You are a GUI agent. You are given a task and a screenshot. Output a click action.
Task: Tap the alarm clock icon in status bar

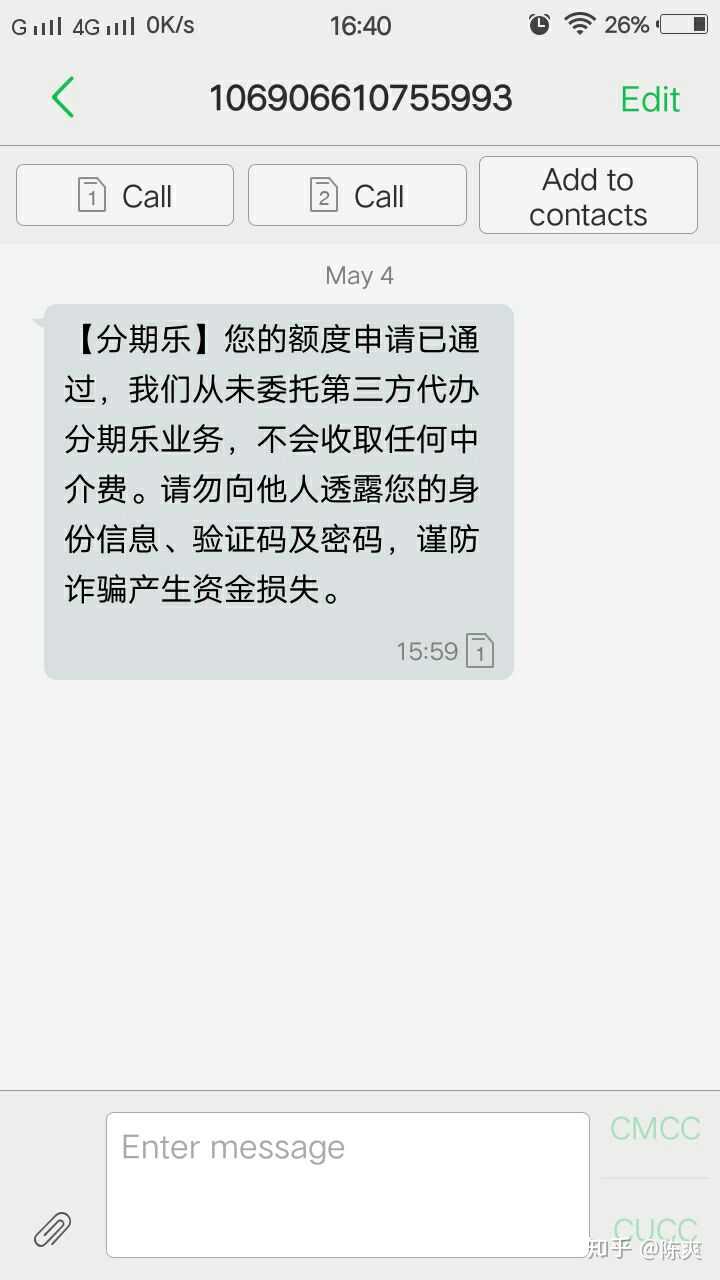click(537, 25)
